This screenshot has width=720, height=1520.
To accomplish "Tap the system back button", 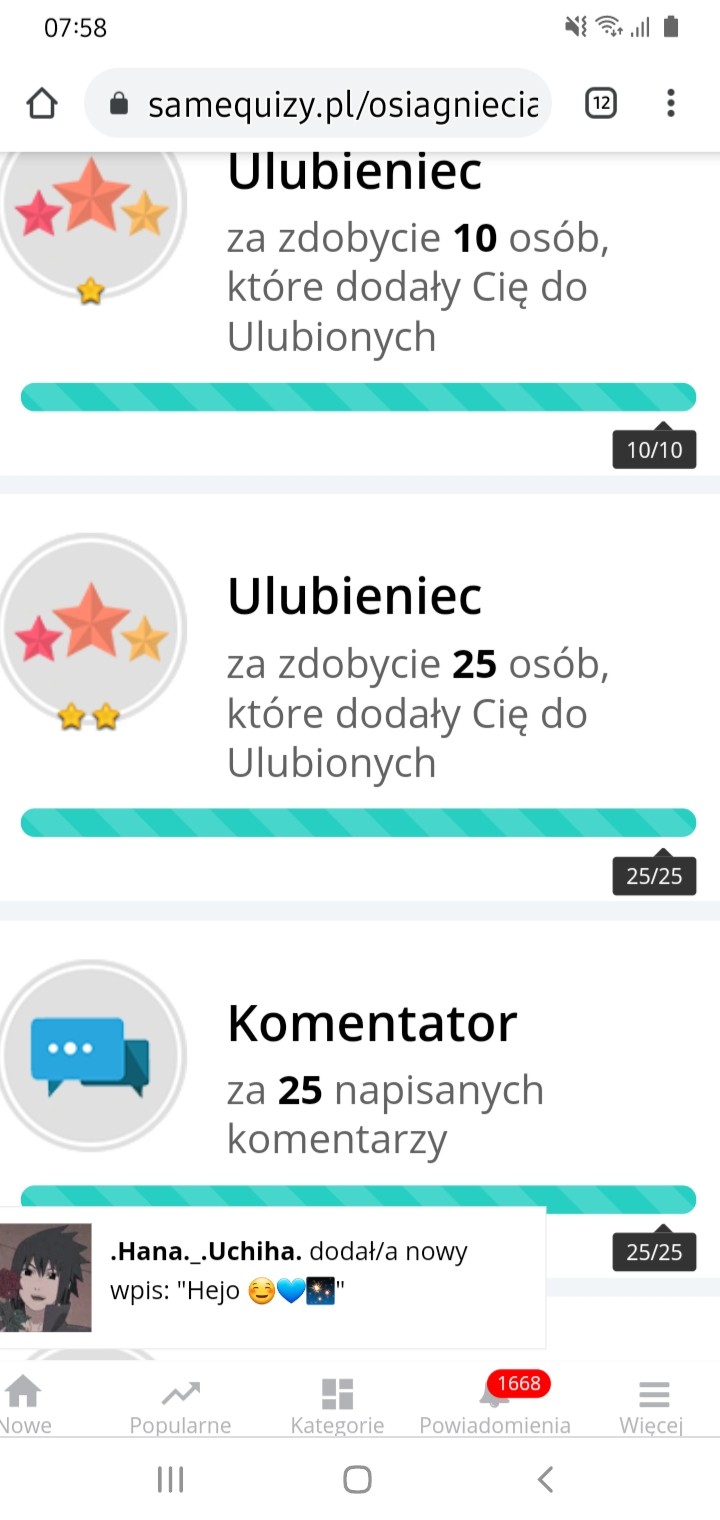I will point(545,1479).
